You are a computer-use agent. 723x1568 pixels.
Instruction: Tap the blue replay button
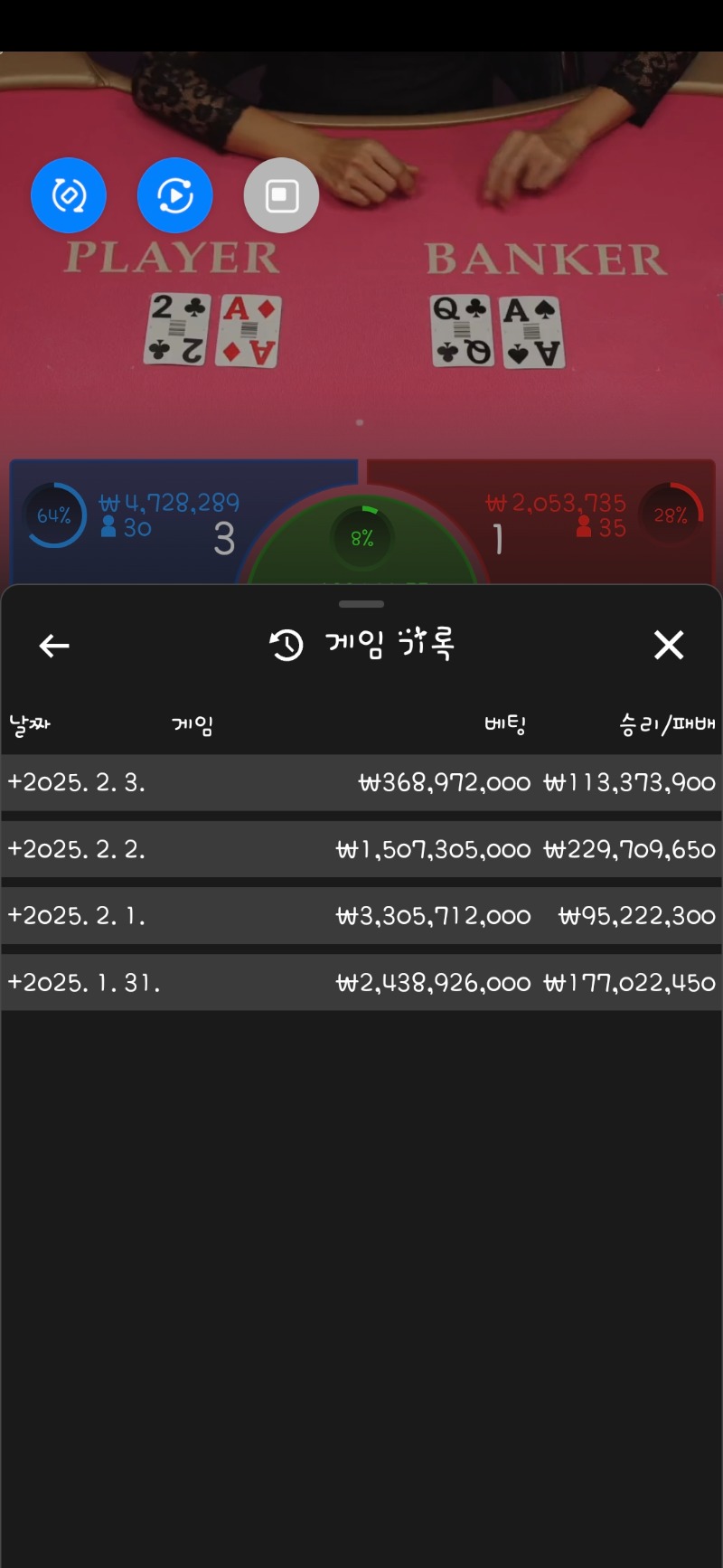(175, 195)
